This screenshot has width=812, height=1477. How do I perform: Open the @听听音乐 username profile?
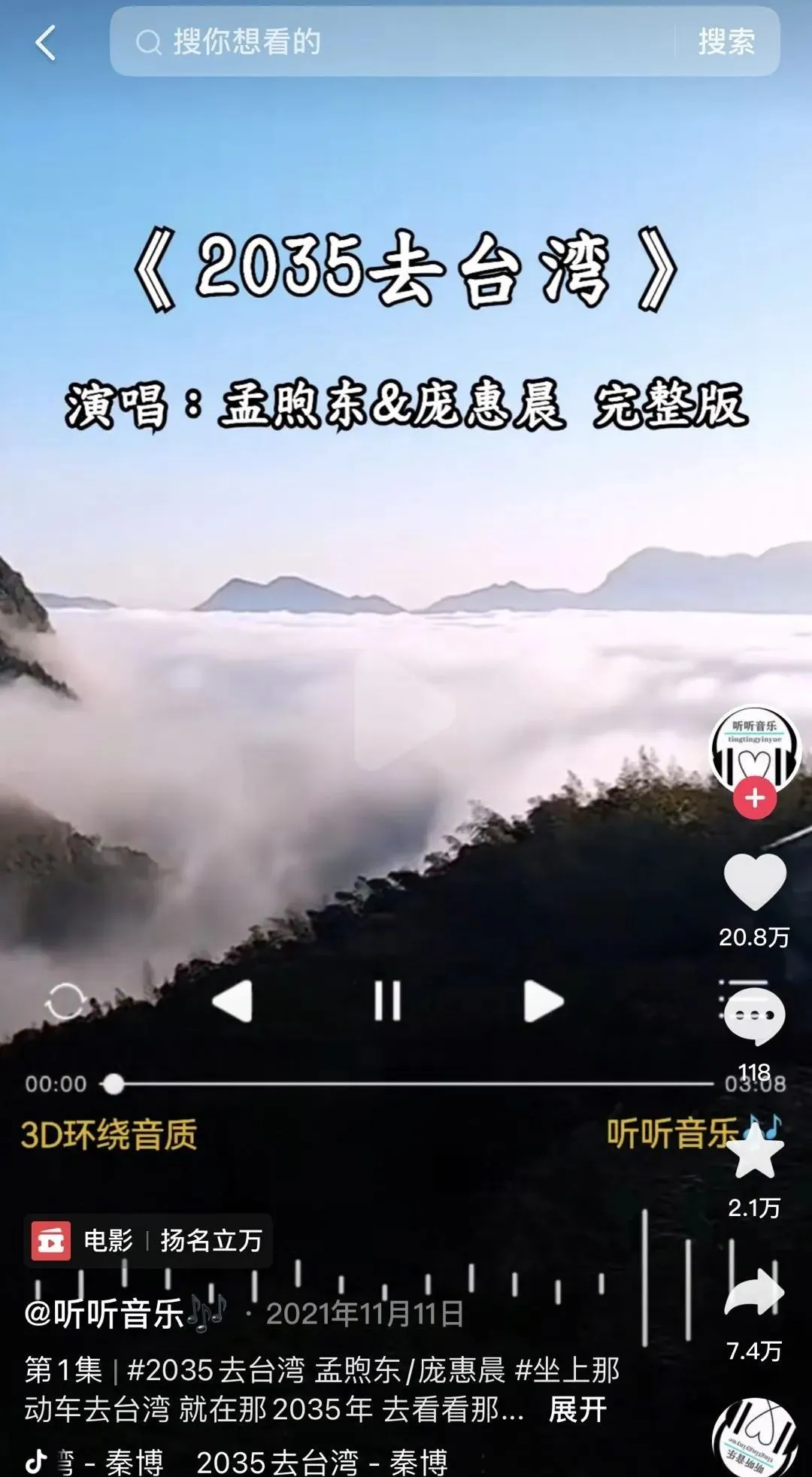(x=105, y=1314)
